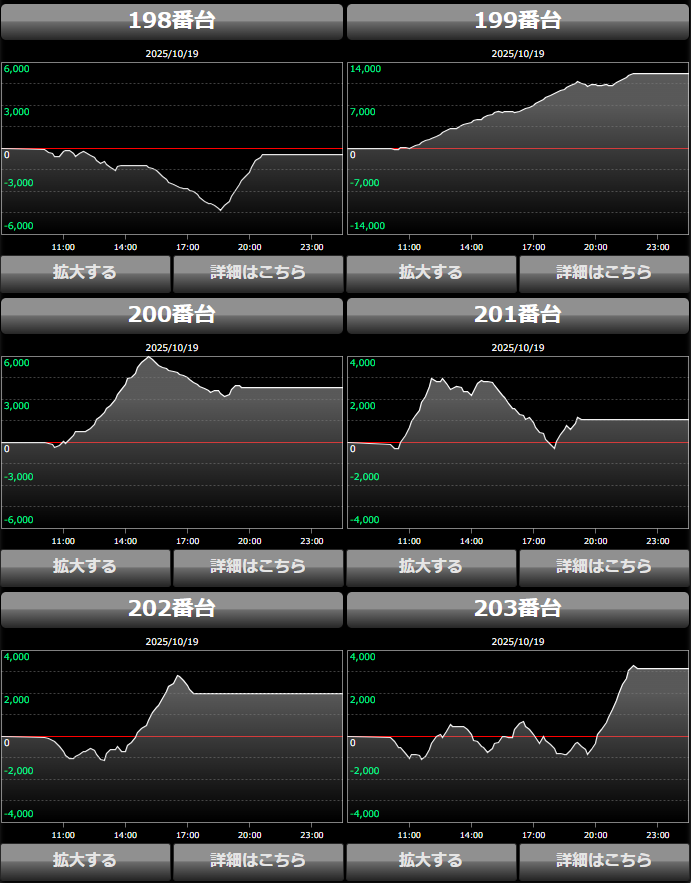Open 詳細はこちら for 202番台

[258, 860]
